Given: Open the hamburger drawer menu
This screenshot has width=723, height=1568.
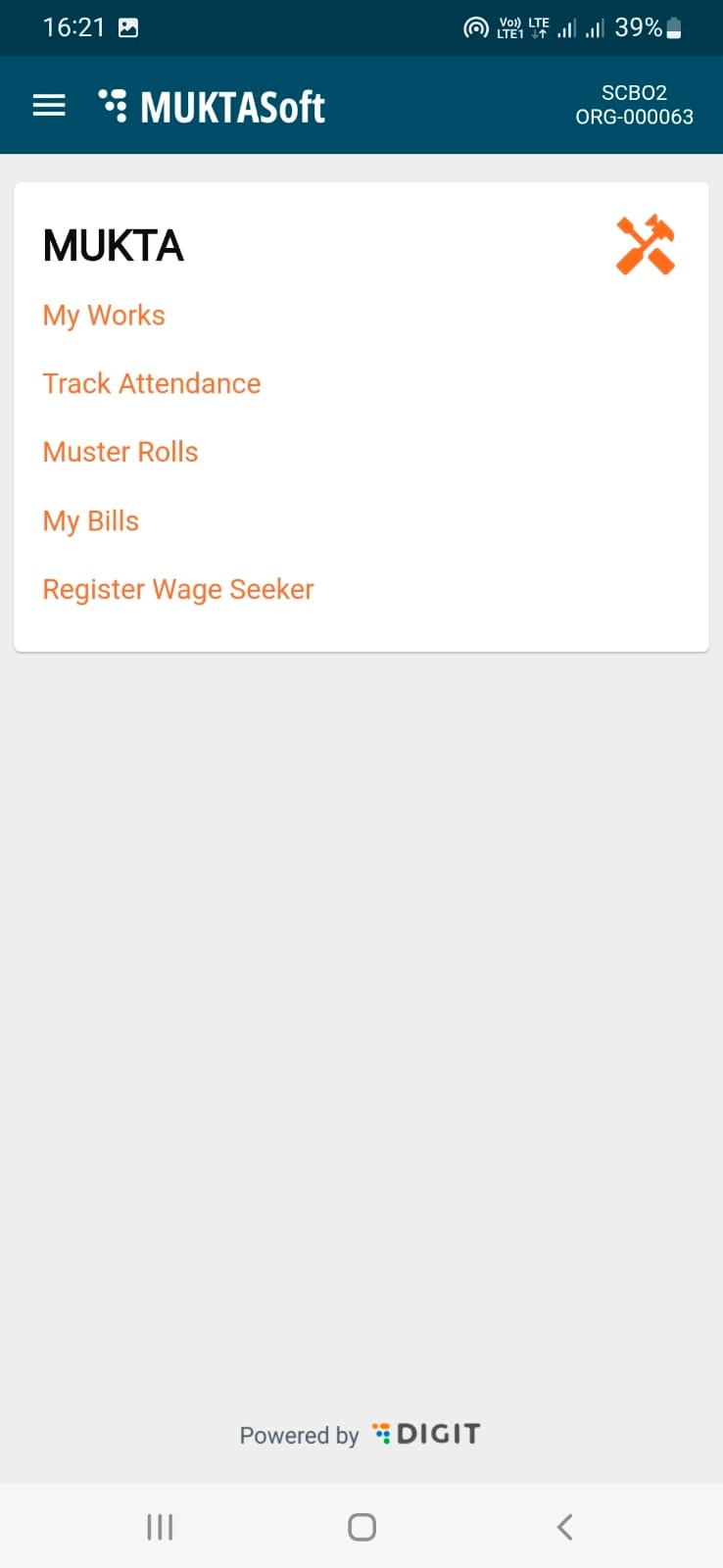Looking at the screenshot, I should (49, 106).
